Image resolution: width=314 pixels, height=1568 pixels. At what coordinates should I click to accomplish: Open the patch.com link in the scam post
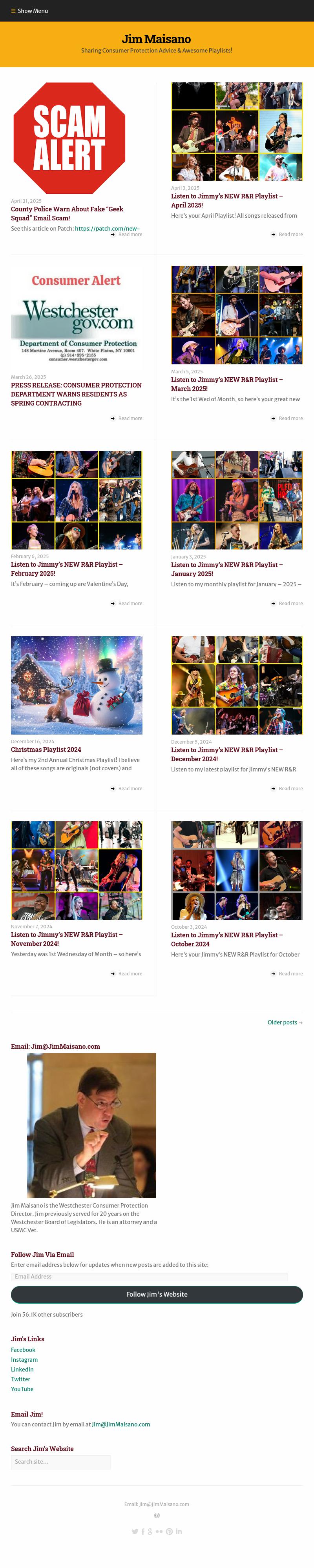(x=107, y=229)
